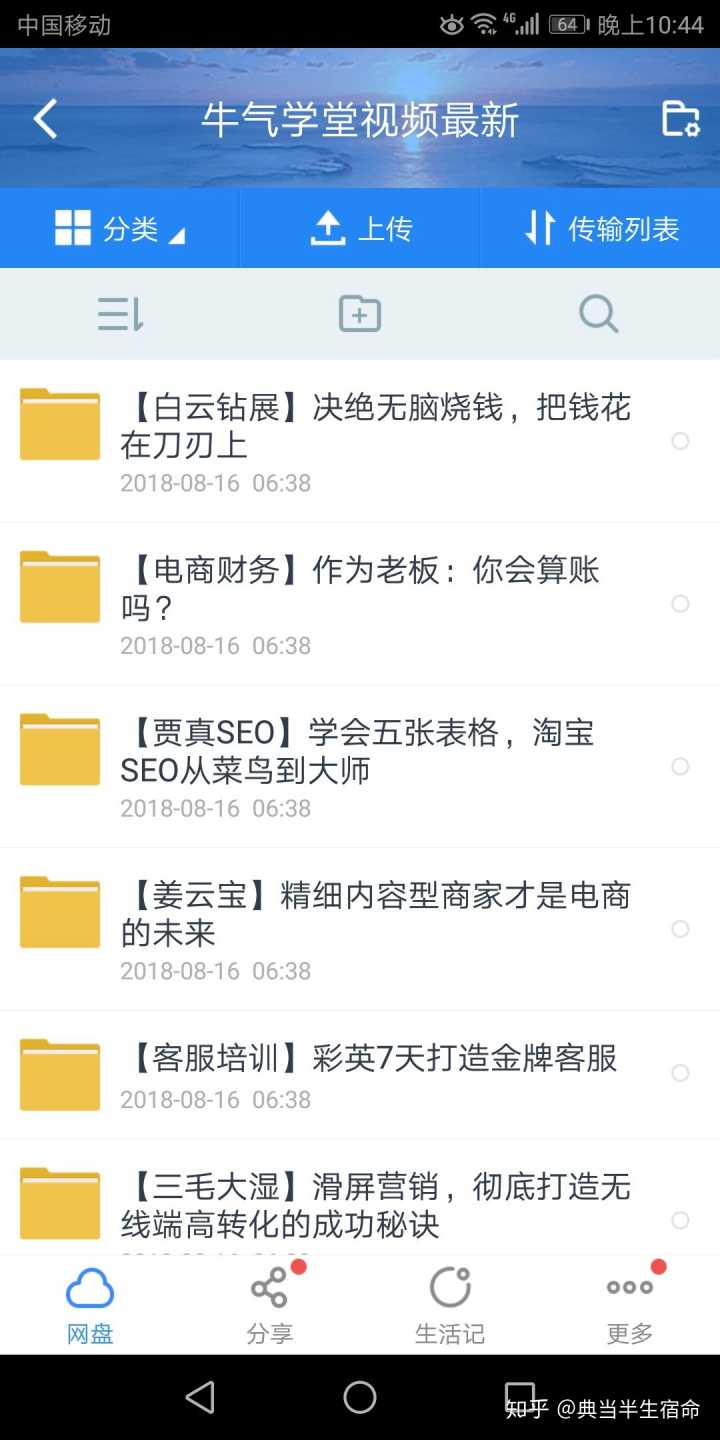Open folder settings icon in header
The image size is (720, 1440).
pos(680,119)
